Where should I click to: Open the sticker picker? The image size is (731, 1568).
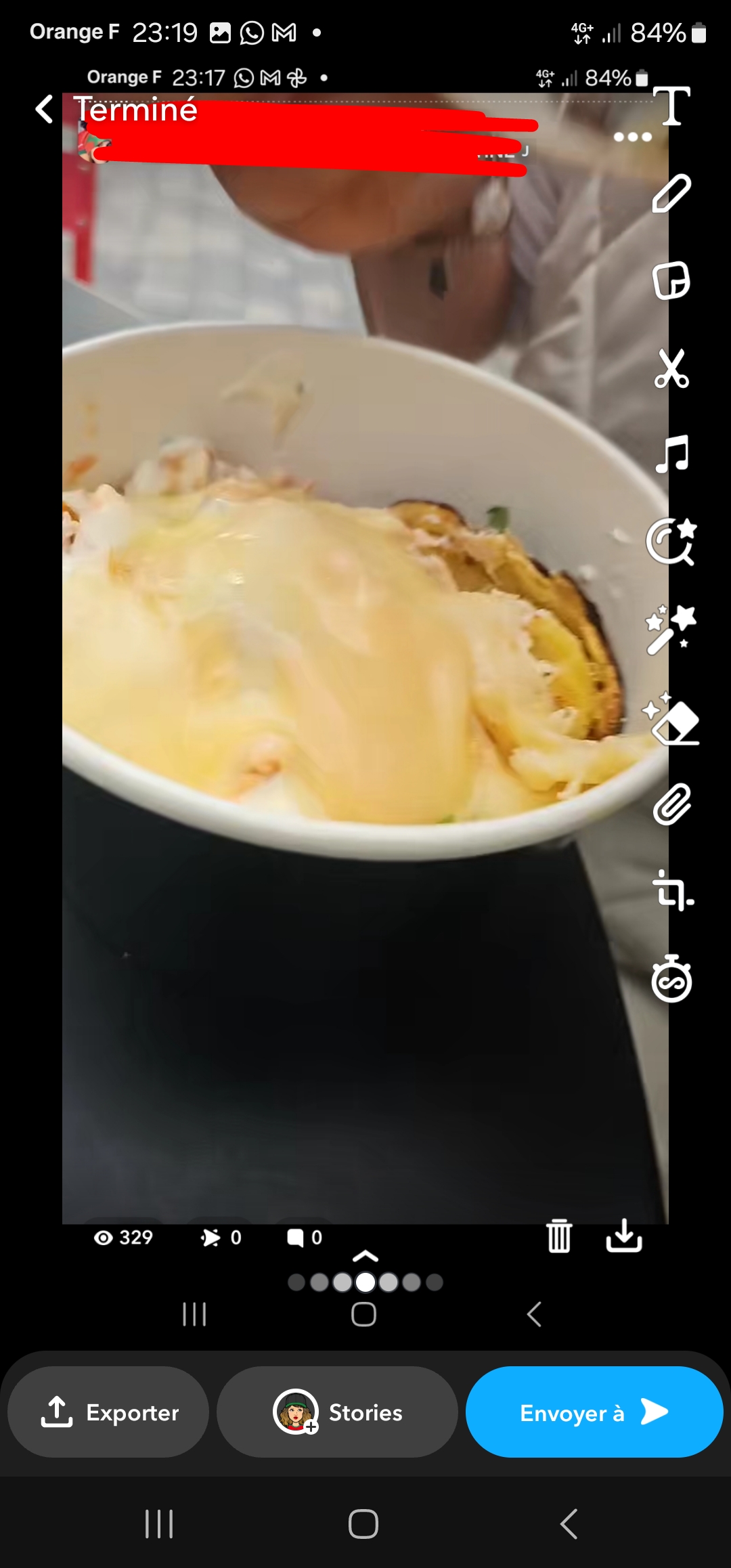[x=671, y=280]
